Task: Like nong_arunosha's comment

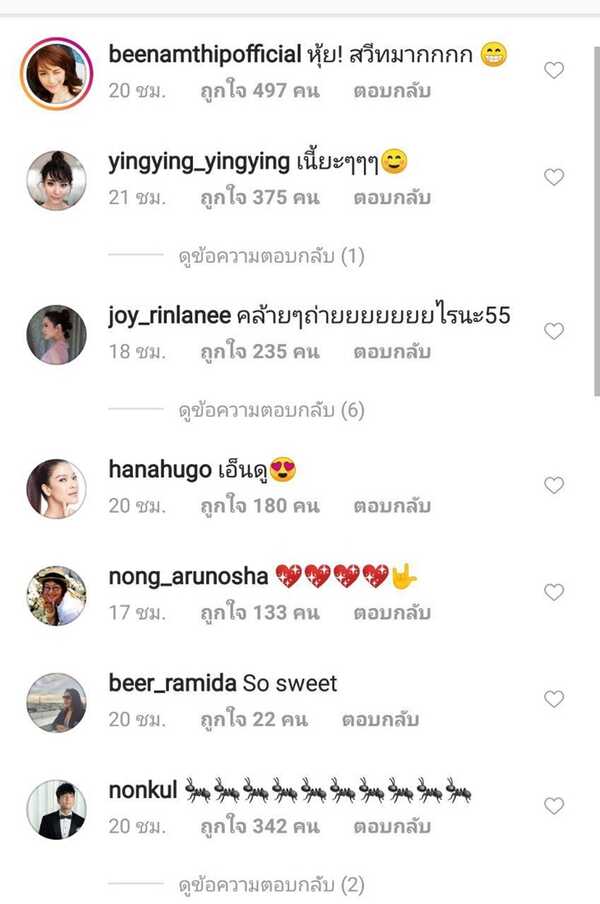Action: (x=553, y=592)
